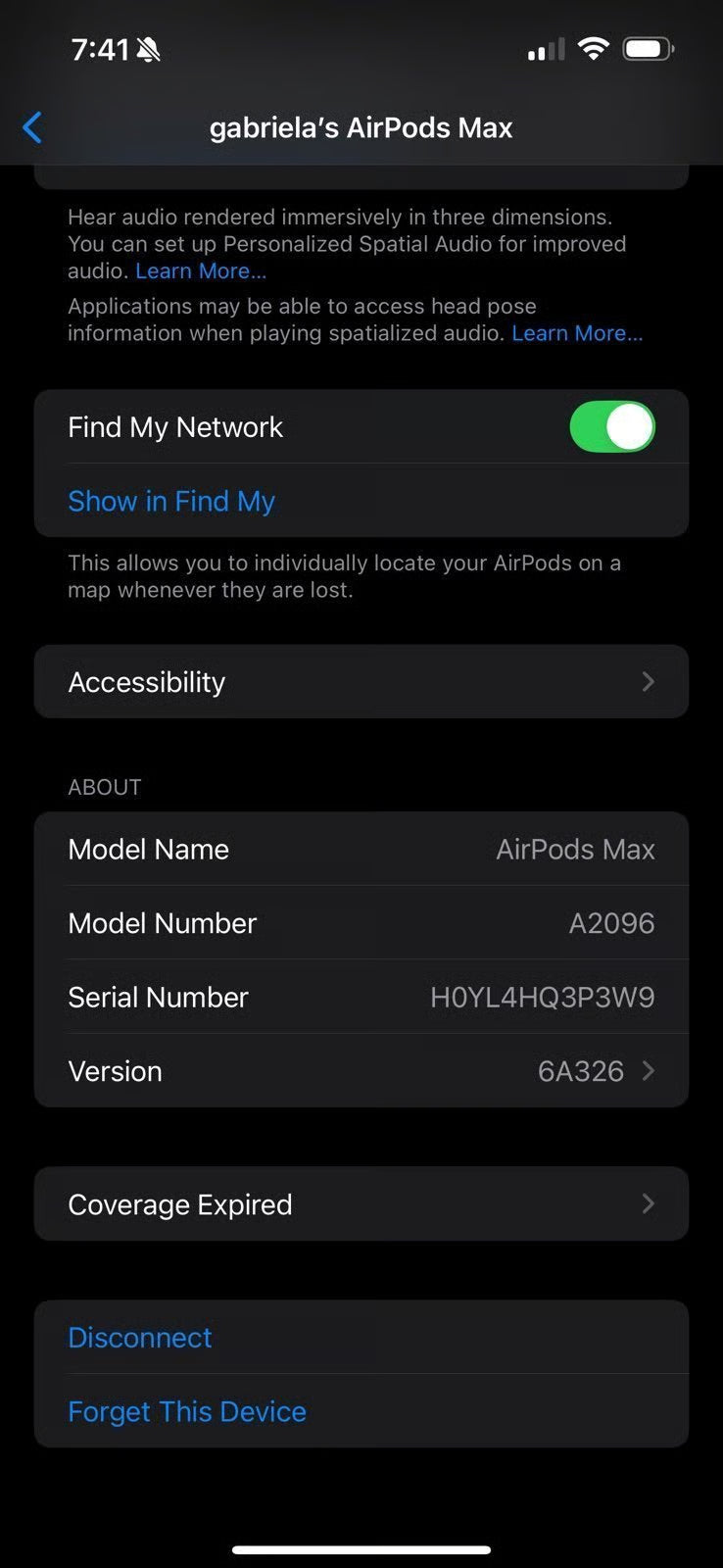
Task: Tap Show in Find My
Action: point(171,501)
